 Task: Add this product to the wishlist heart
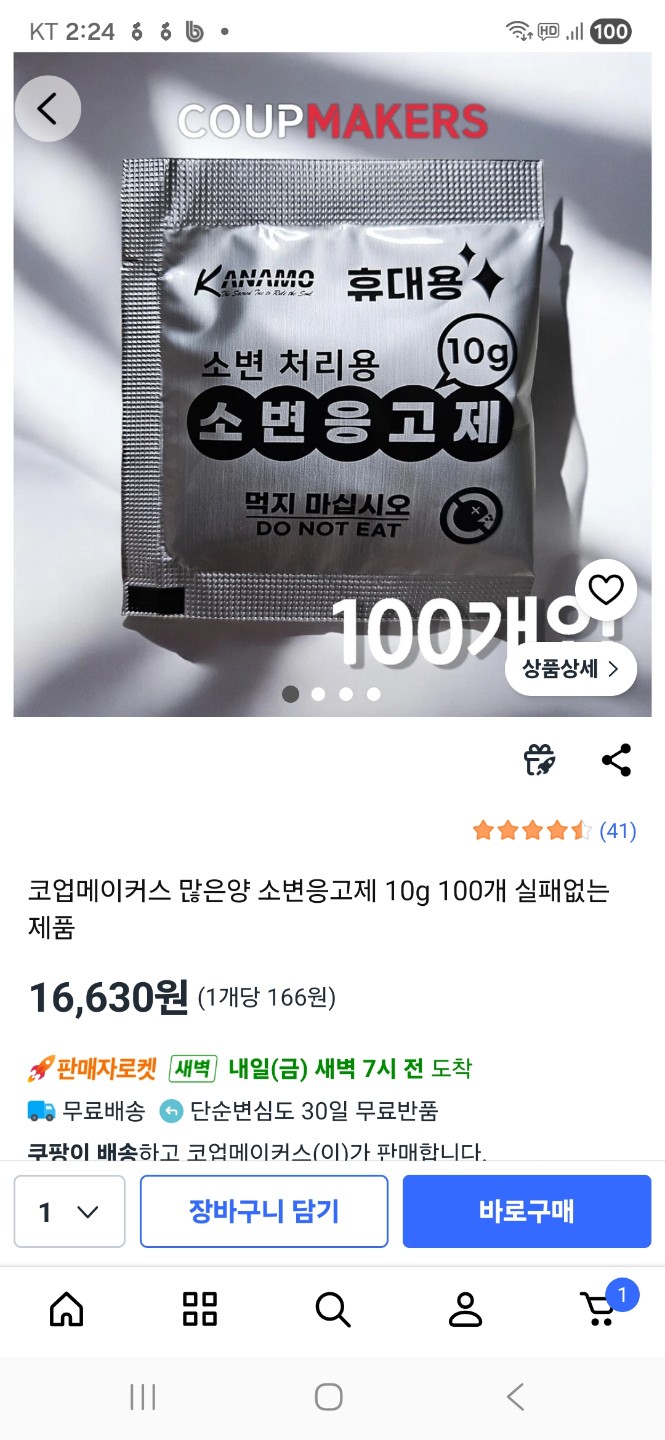[605, 591]
